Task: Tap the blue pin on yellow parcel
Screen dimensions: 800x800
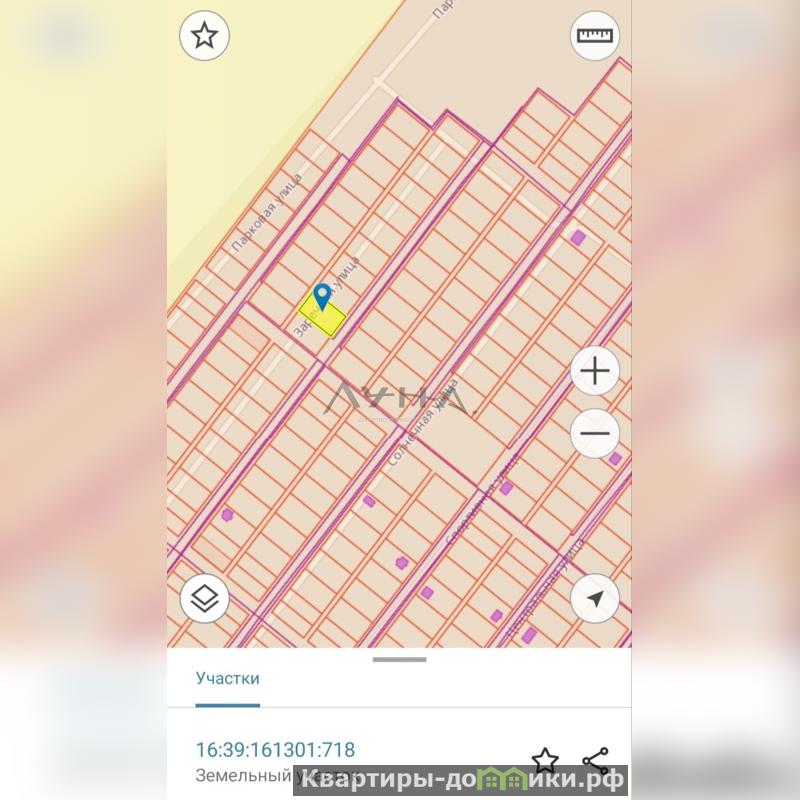Action: click(322, 298)
